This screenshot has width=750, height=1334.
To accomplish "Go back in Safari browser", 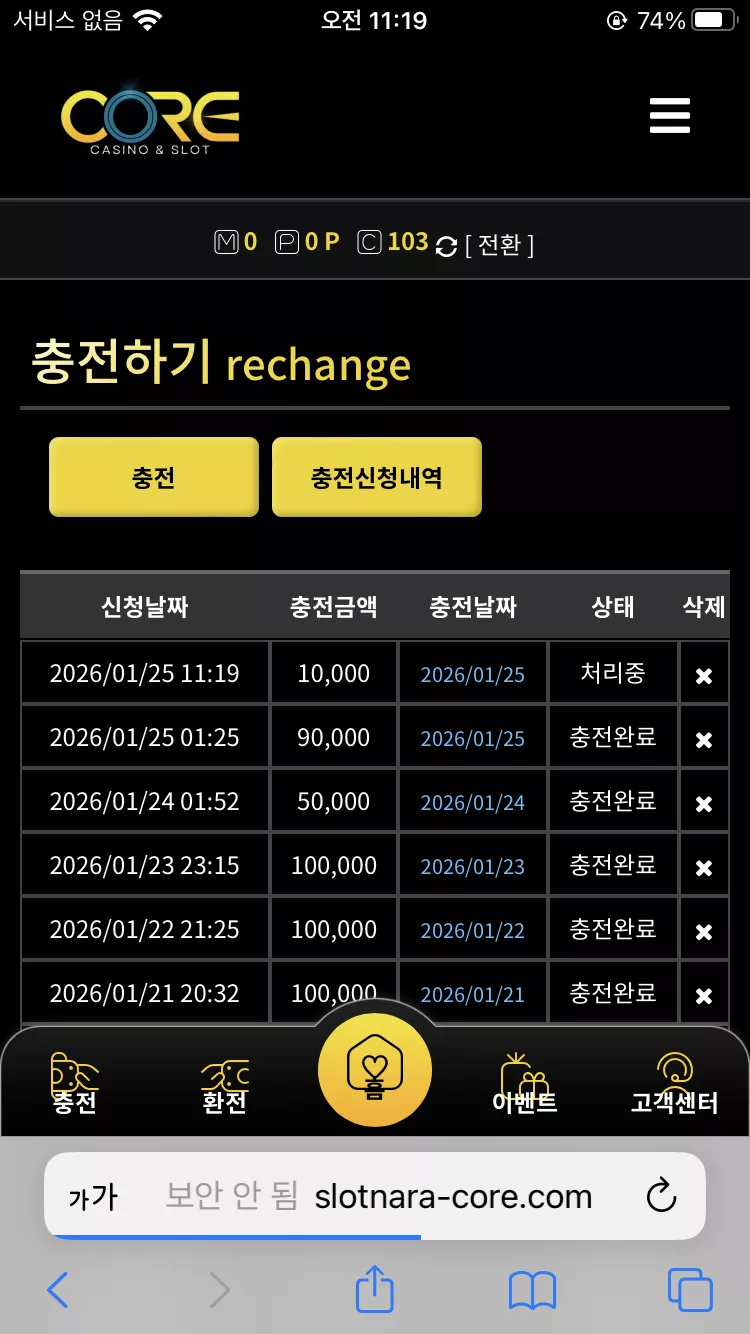I will pos(58,1290).
